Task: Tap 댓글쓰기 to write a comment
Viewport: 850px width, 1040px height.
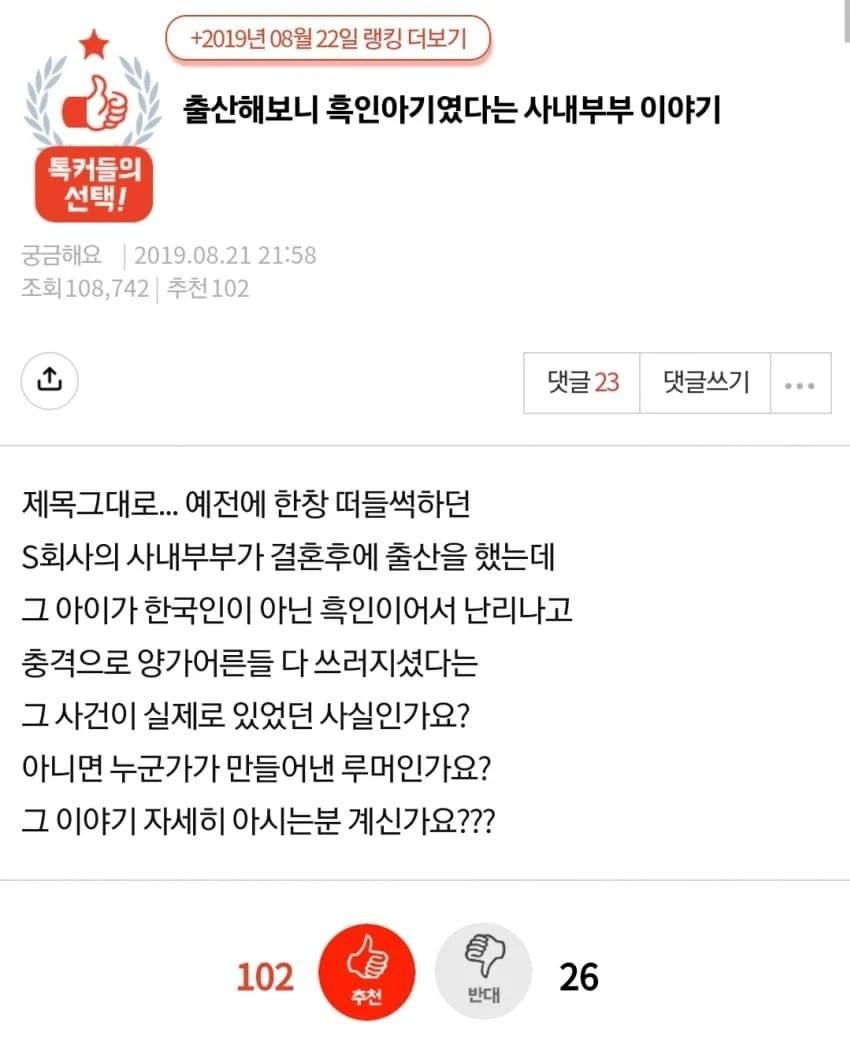Action: (x=704, y=381)
